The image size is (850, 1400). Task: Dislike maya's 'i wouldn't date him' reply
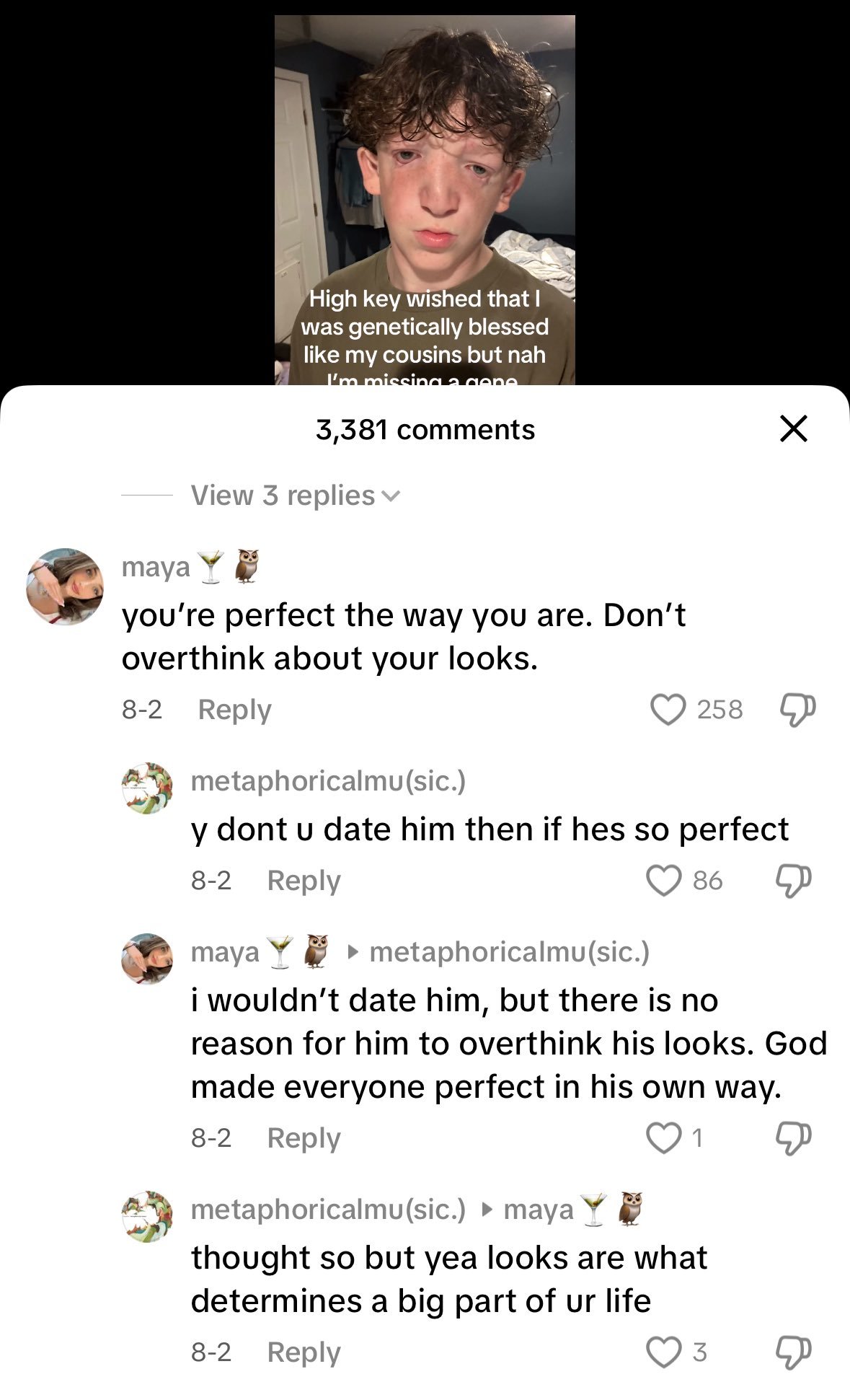[x=793, y=1137]
